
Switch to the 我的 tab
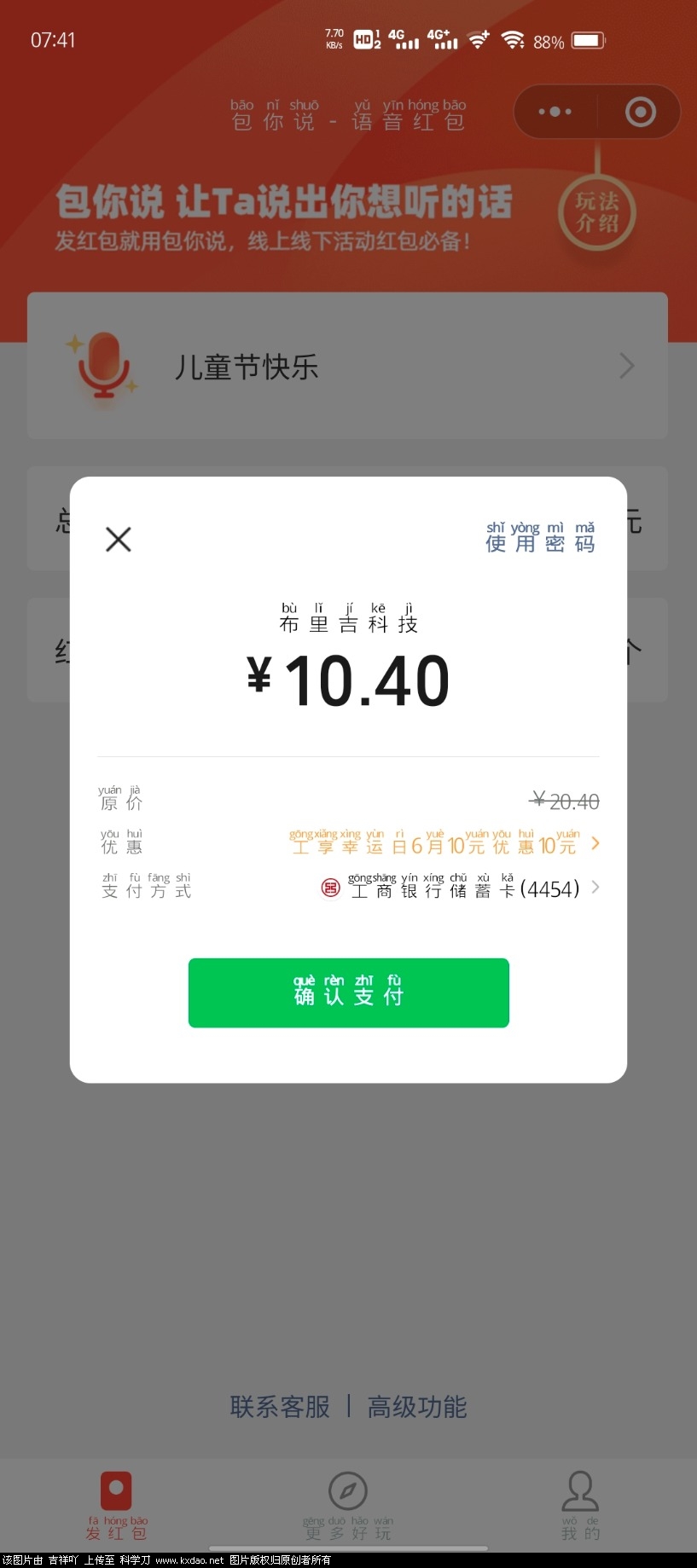[x=580, y=1506]
